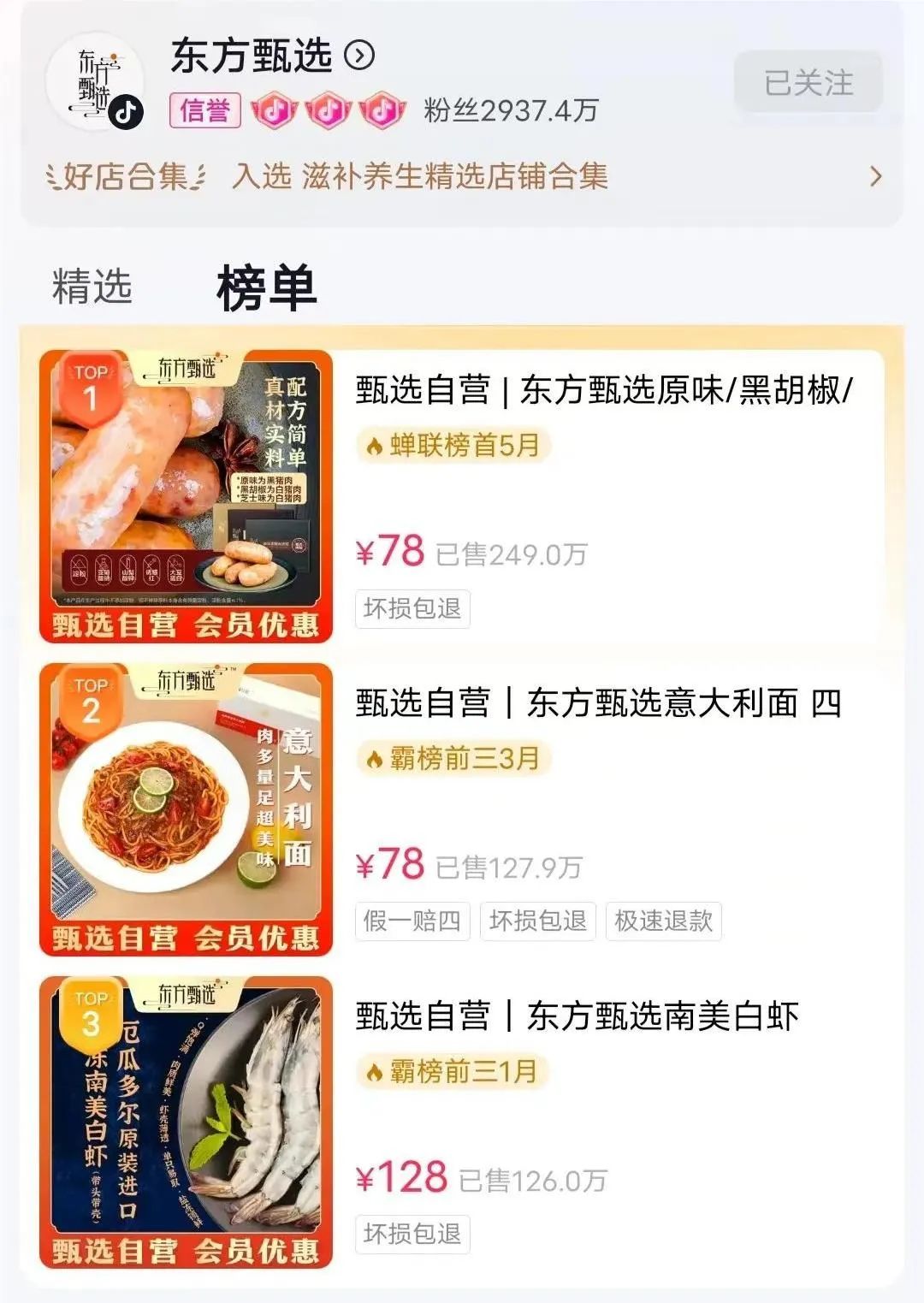Select the 榜单 tab
The height and width of the screenshot is (1303, 924).
tap(266, 287)
